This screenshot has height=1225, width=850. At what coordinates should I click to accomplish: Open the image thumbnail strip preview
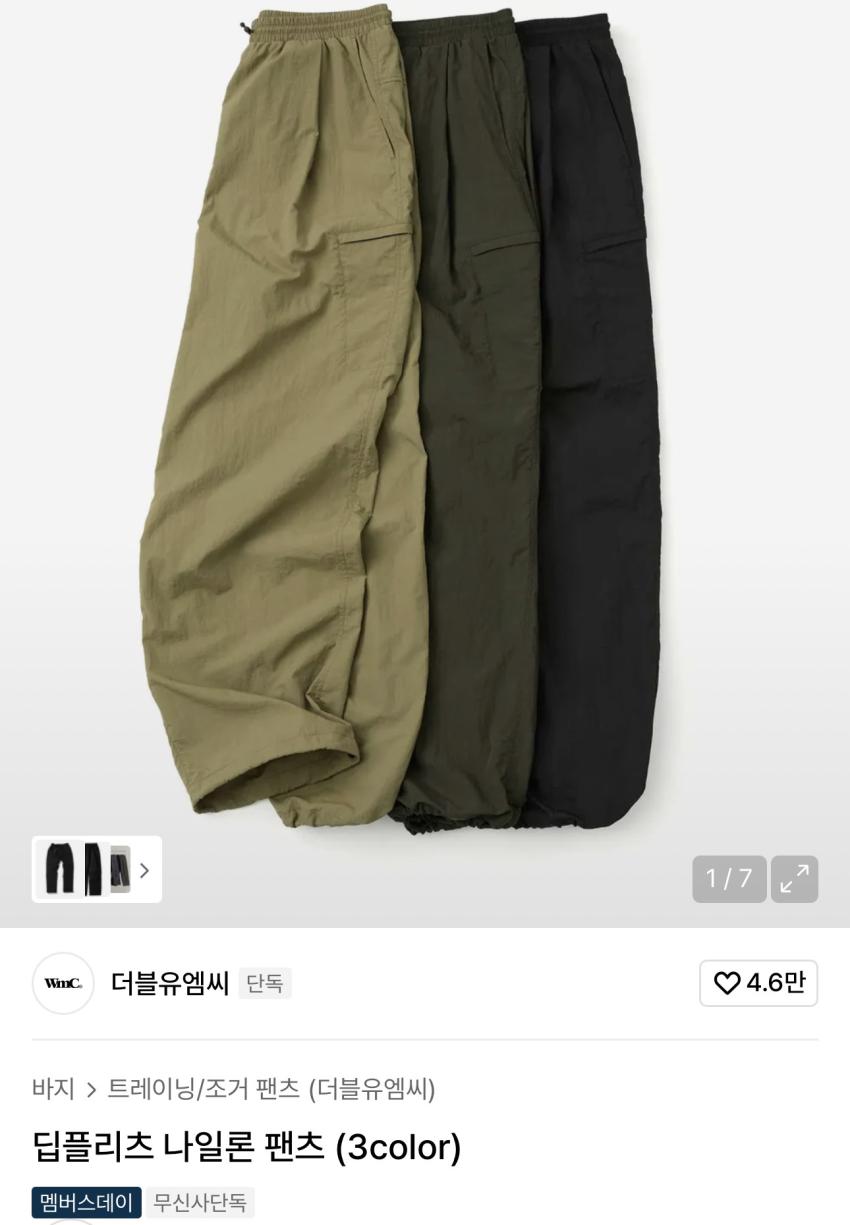pyautogui.click(x=96, y=869)
